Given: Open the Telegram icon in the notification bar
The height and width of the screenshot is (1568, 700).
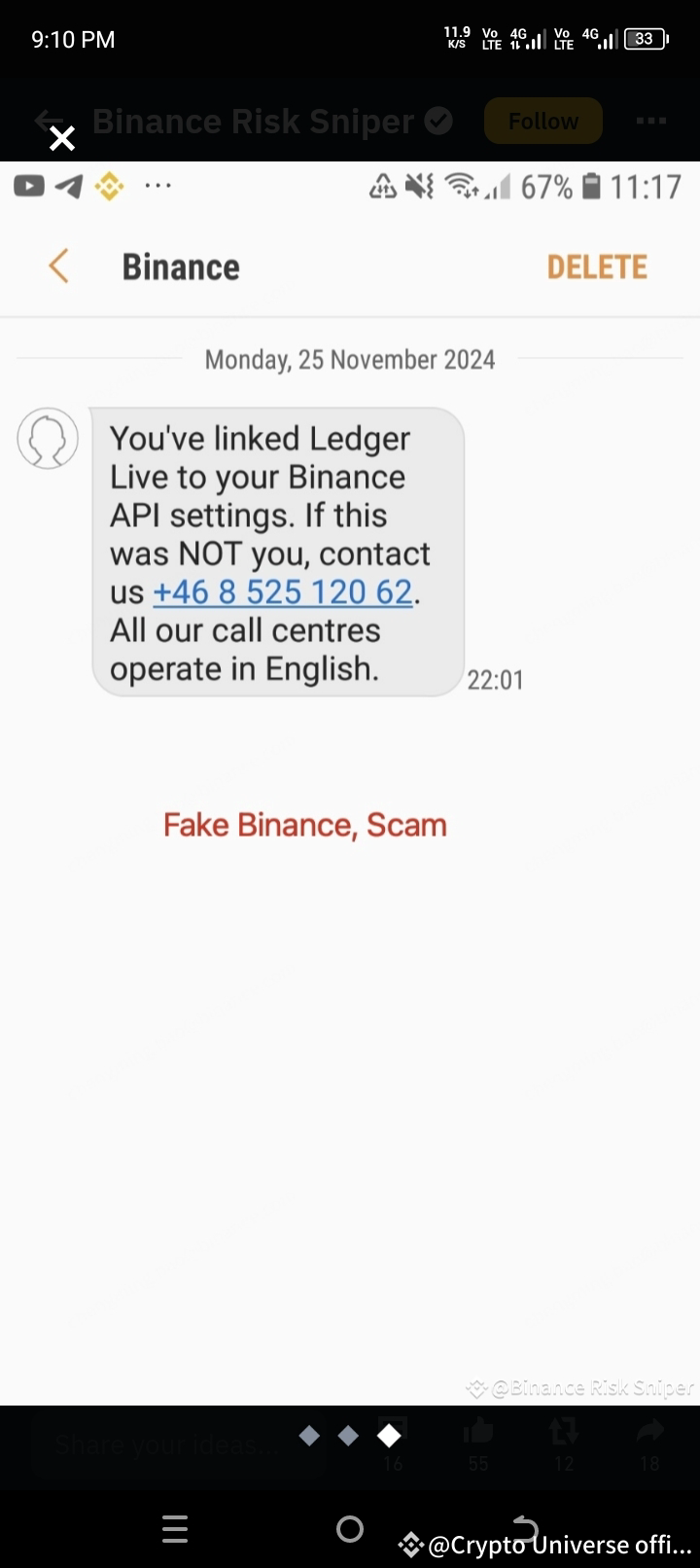Looking at the screenshot, I should tap(68, 185).
